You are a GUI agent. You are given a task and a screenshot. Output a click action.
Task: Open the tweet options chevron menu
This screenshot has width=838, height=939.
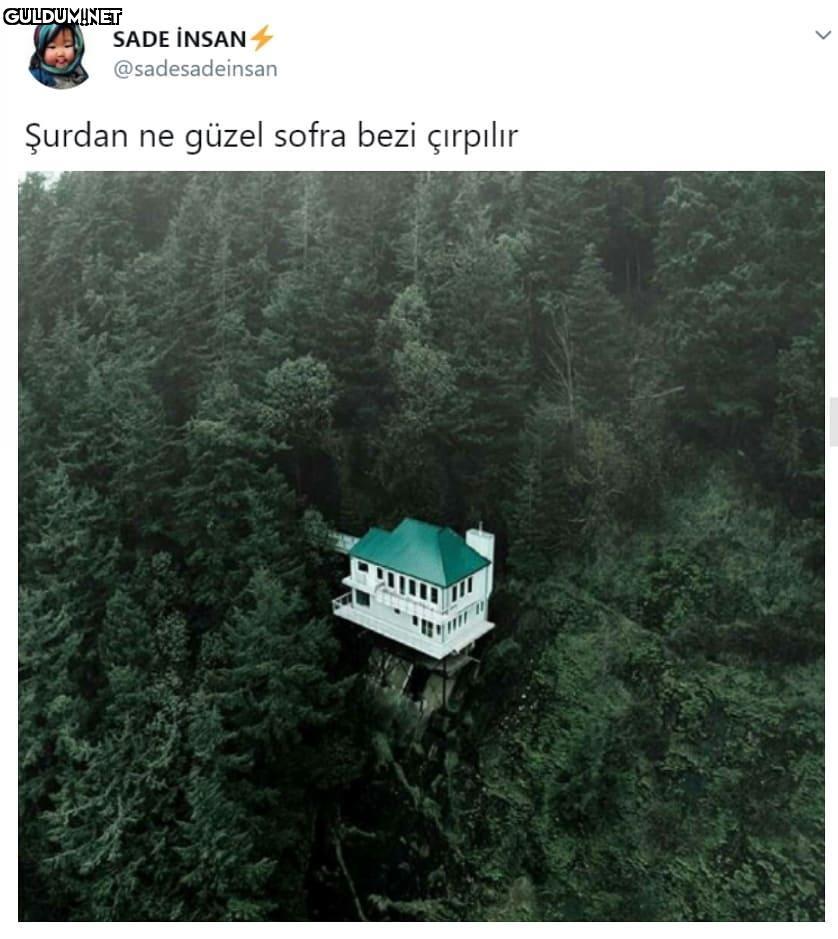click(x=822, y=35)
